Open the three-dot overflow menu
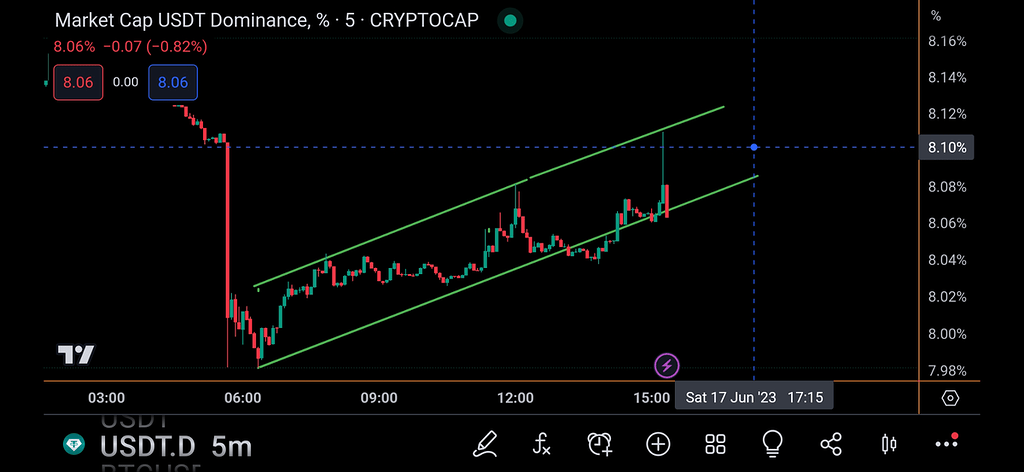This screenshot has height=472, width=1024. pyautogui.click(x=946, y=443)
